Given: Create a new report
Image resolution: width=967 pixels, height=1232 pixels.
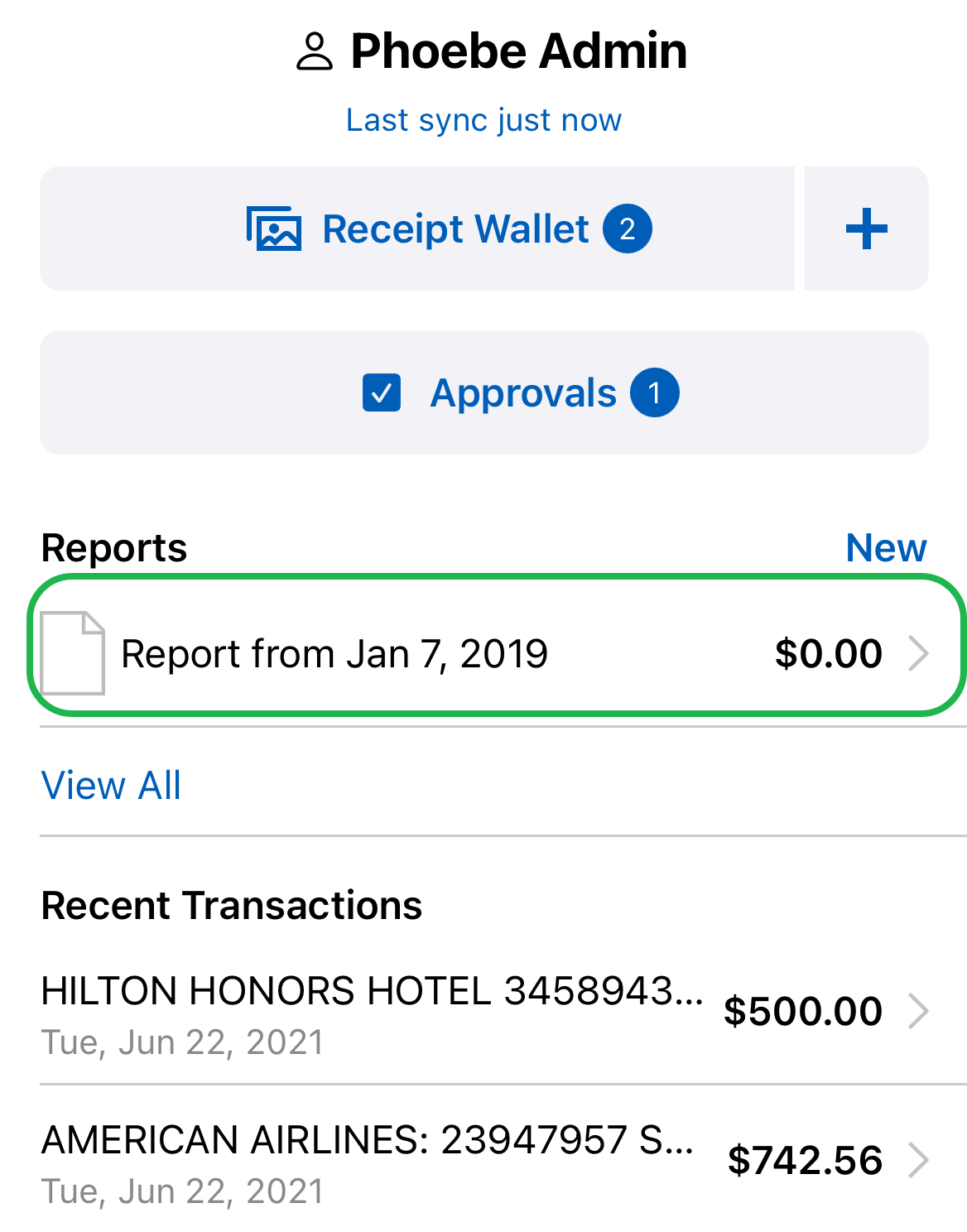Looking at the screenshot, I should [x=885, y=548].
